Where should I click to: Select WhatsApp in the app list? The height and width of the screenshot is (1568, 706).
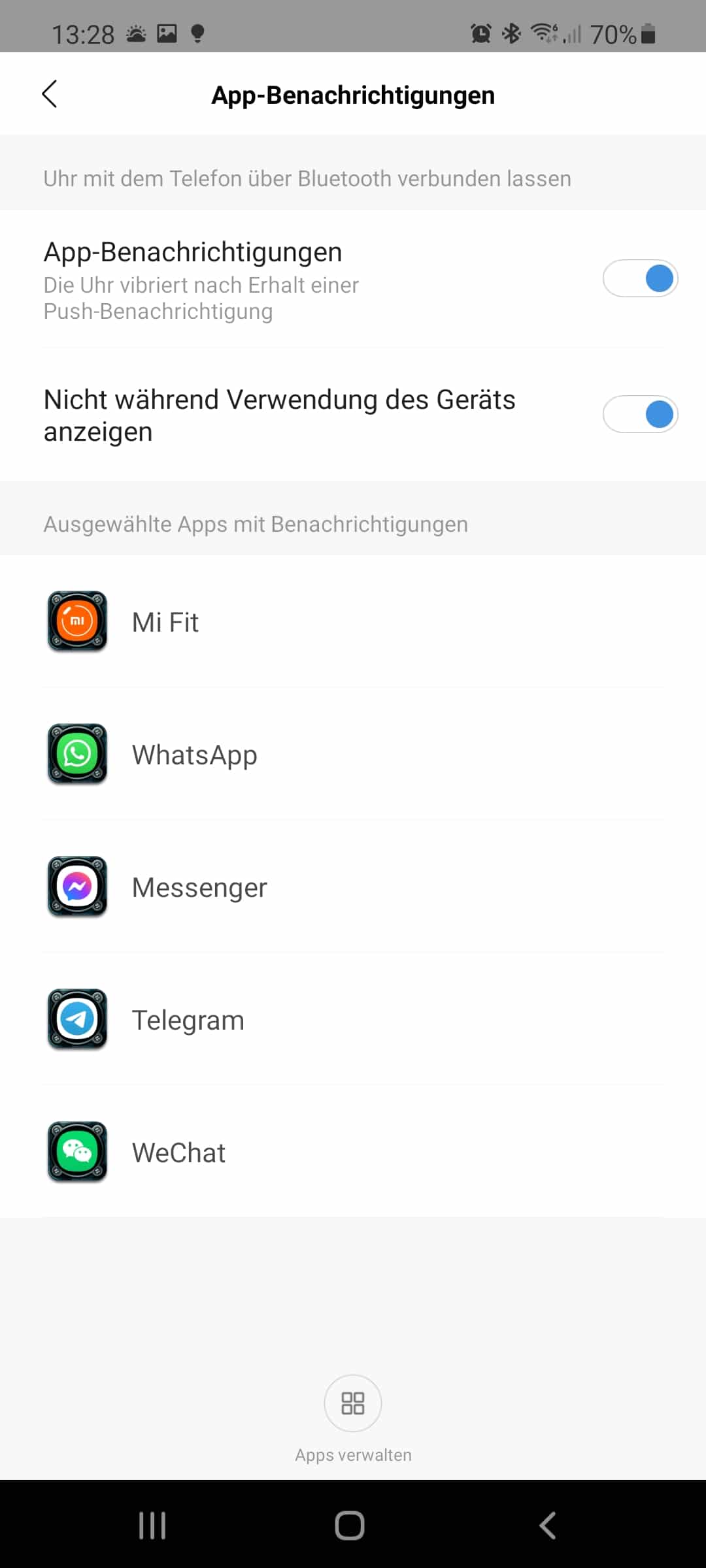[x=353, y=754]
